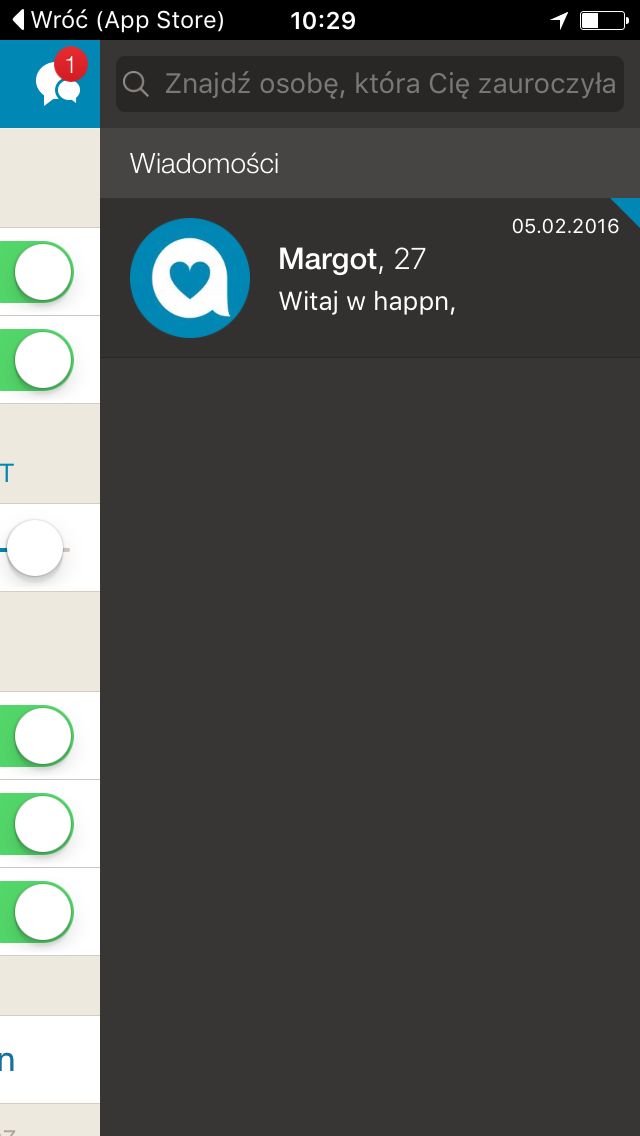Return to the App Store via Wróć
The image size is (640, 1136).
[x=118, y=20]
